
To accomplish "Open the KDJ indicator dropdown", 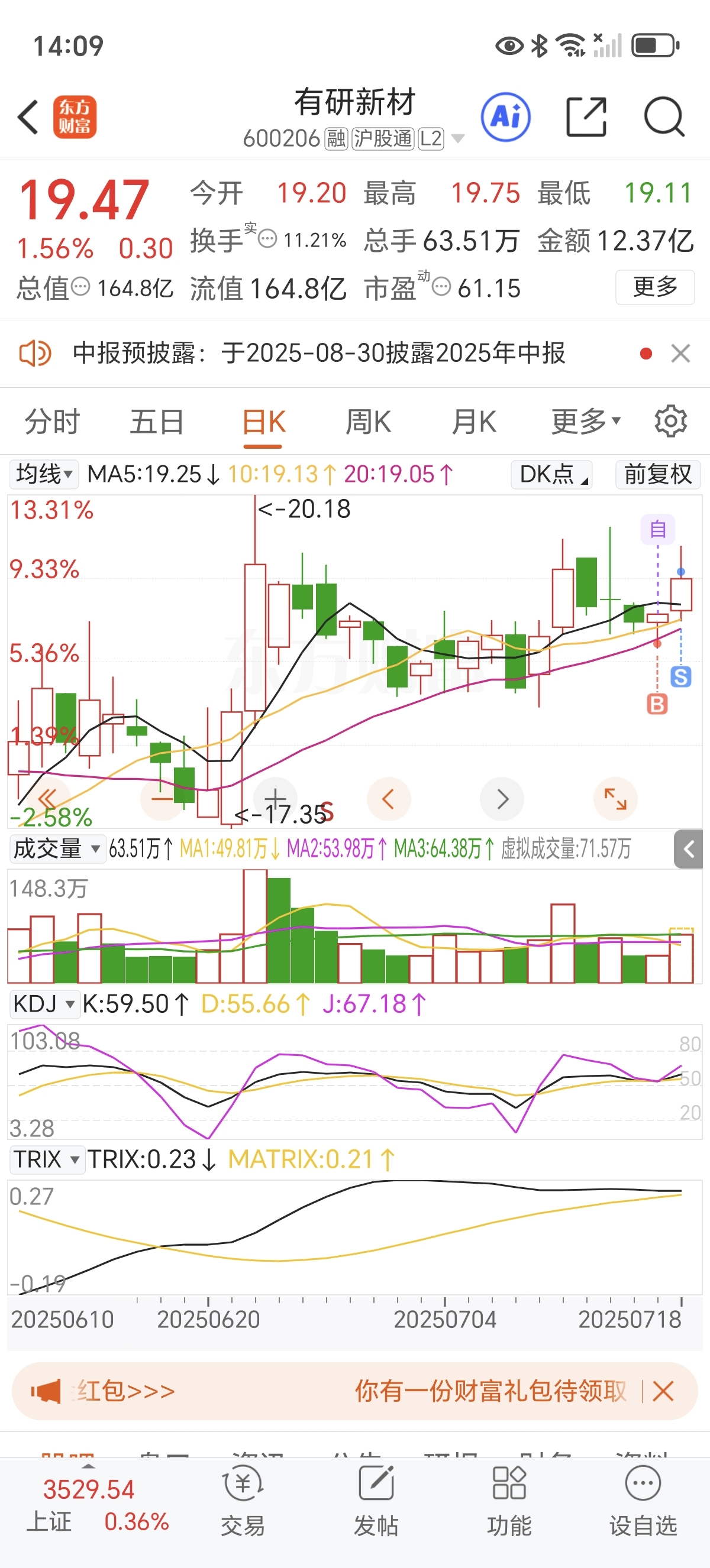I will tap(44, 1004).
